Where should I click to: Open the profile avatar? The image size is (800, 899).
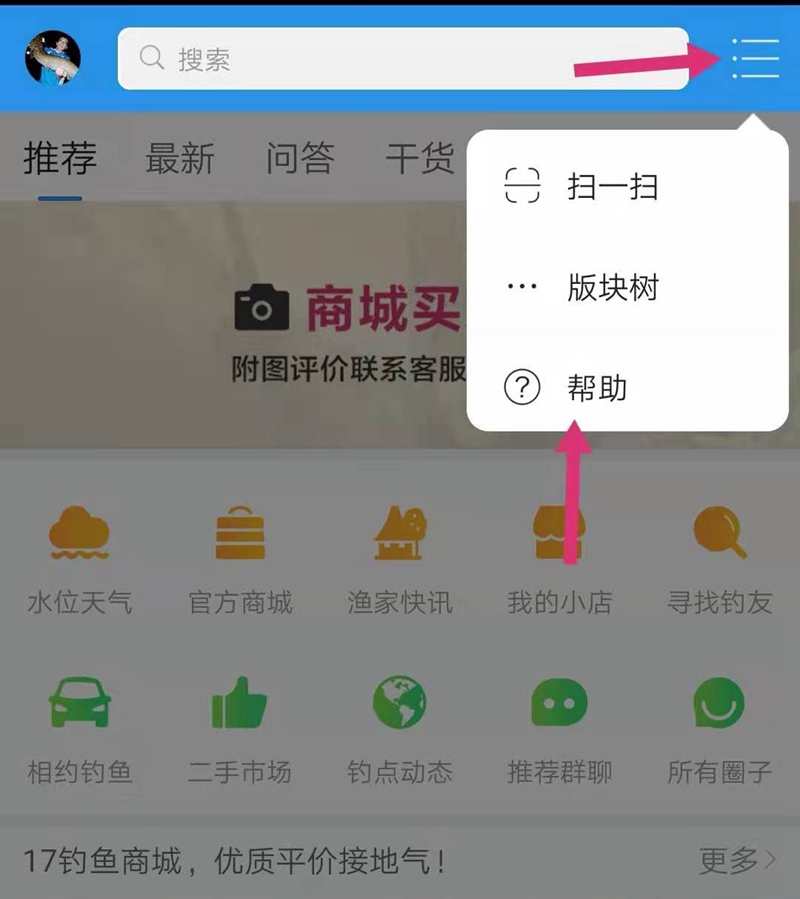tap(52, 58)
